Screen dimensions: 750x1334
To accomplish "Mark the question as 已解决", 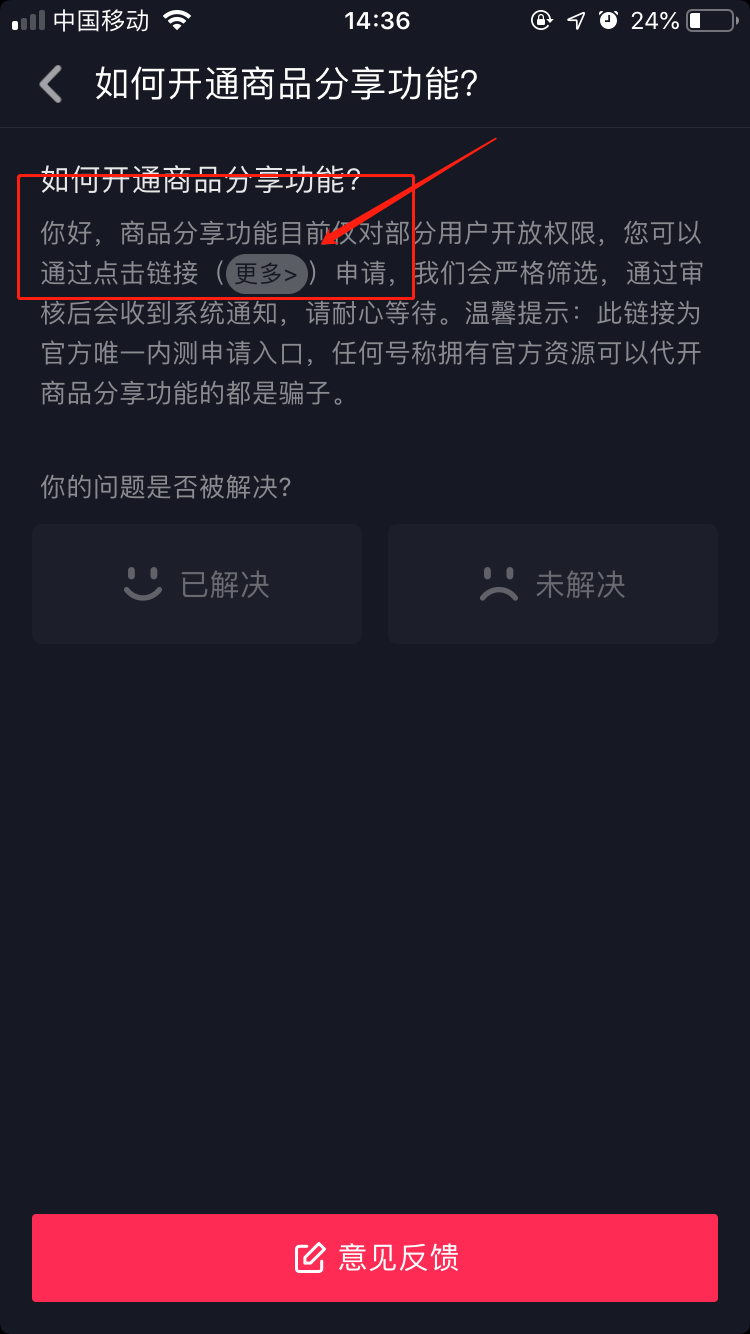I will (197, 584).
